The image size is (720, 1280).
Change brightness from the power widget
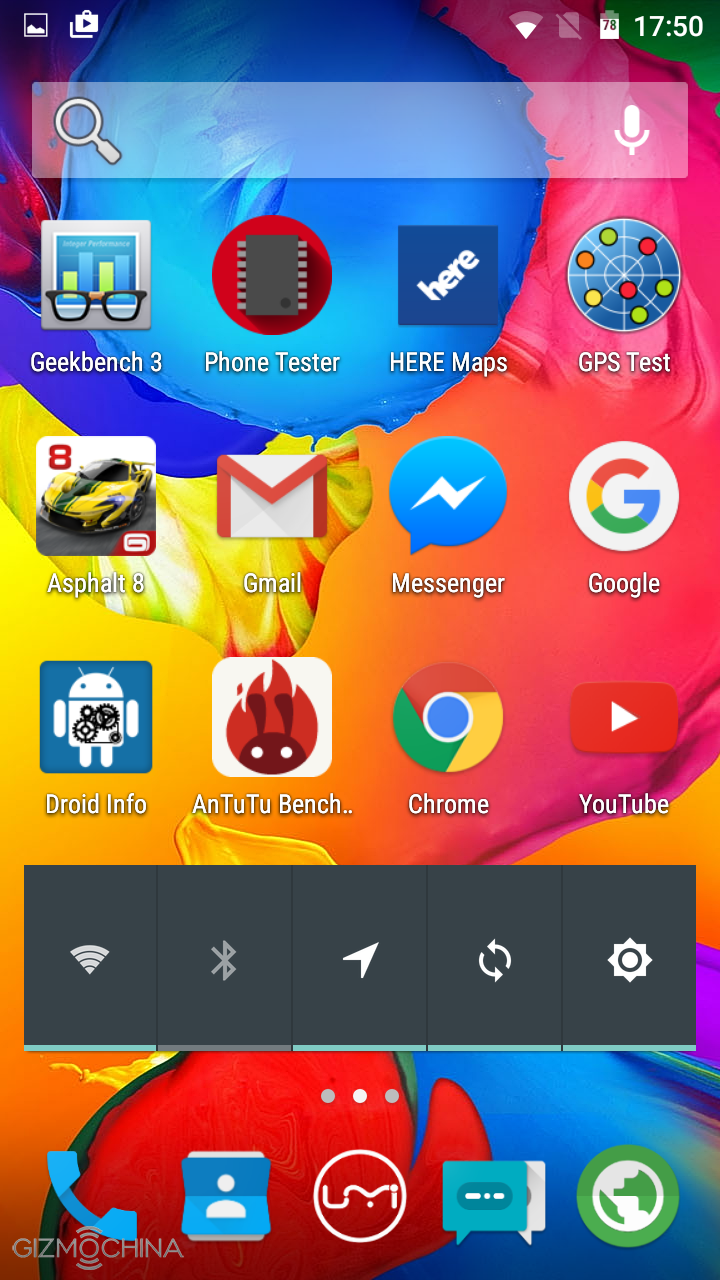(630, 960)
